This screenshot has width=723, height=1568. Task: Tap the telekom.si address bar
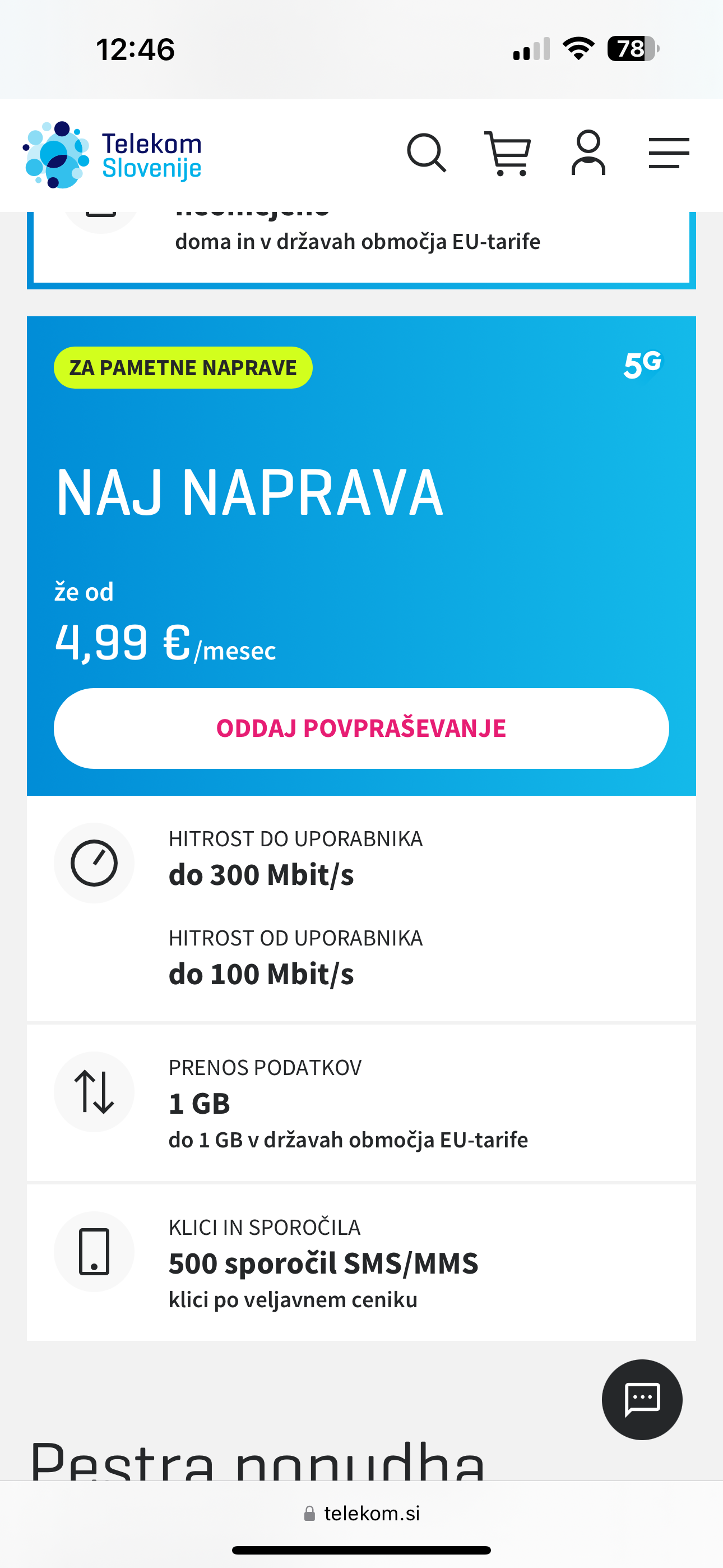(361, 1513)
